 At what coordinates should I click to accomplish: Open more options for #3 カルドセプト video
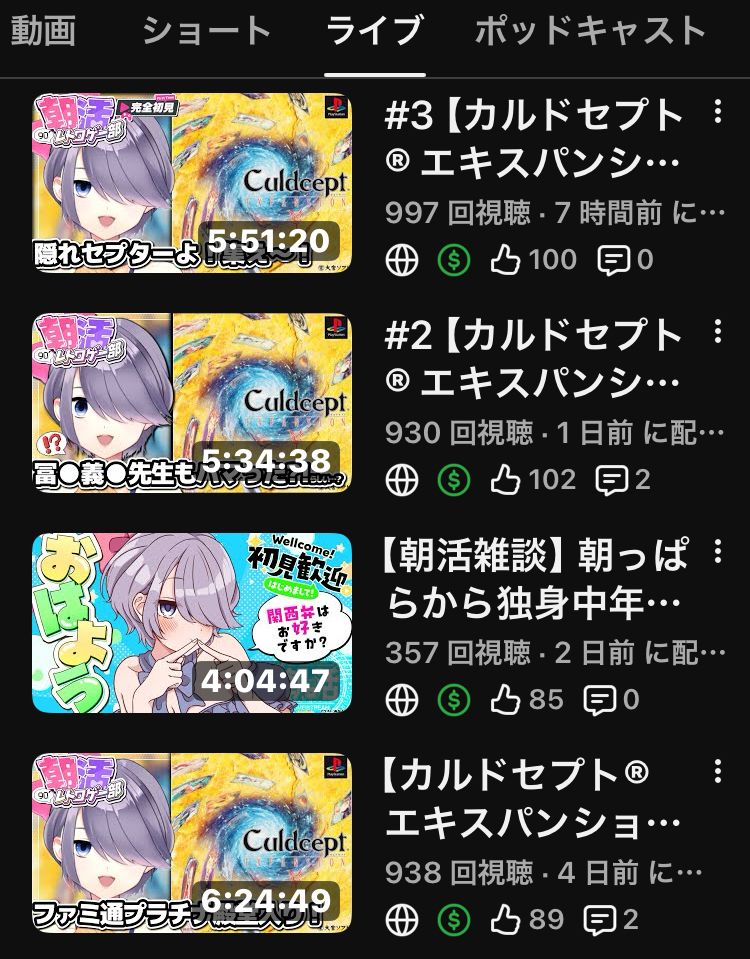(717, 111)
